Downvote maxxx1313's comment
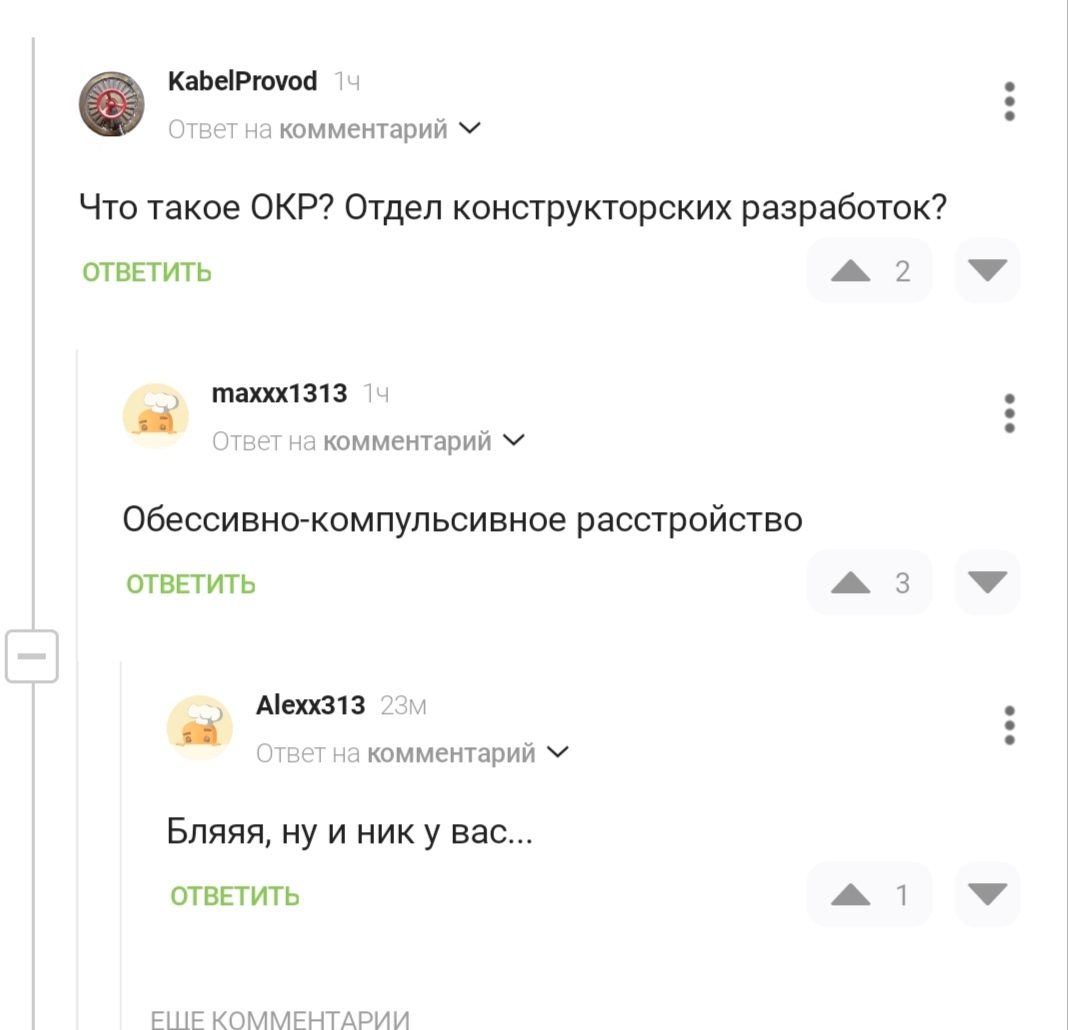The height and width of the screenshot is (1030, 1068). pyautogui.click(x=987, y=583)
